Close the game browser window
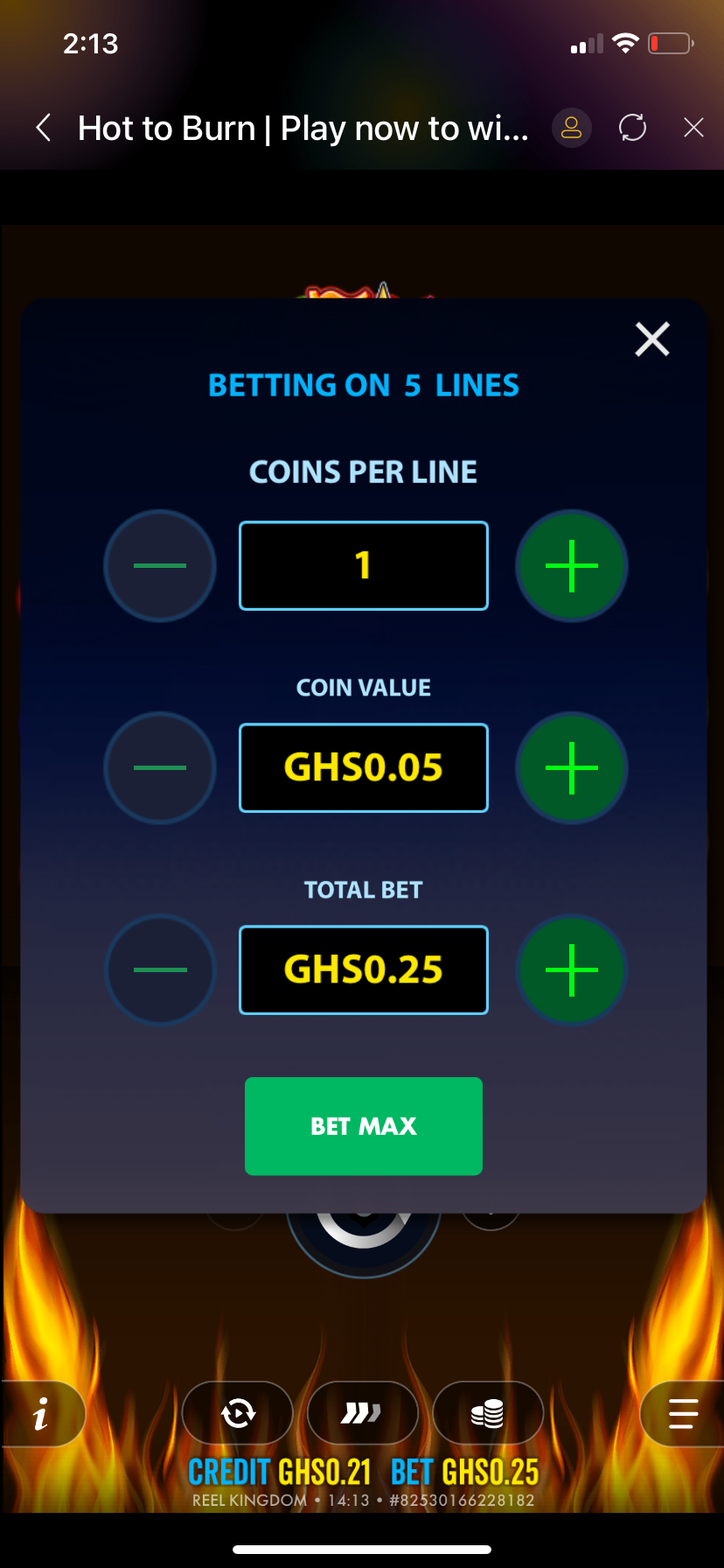 693,128
